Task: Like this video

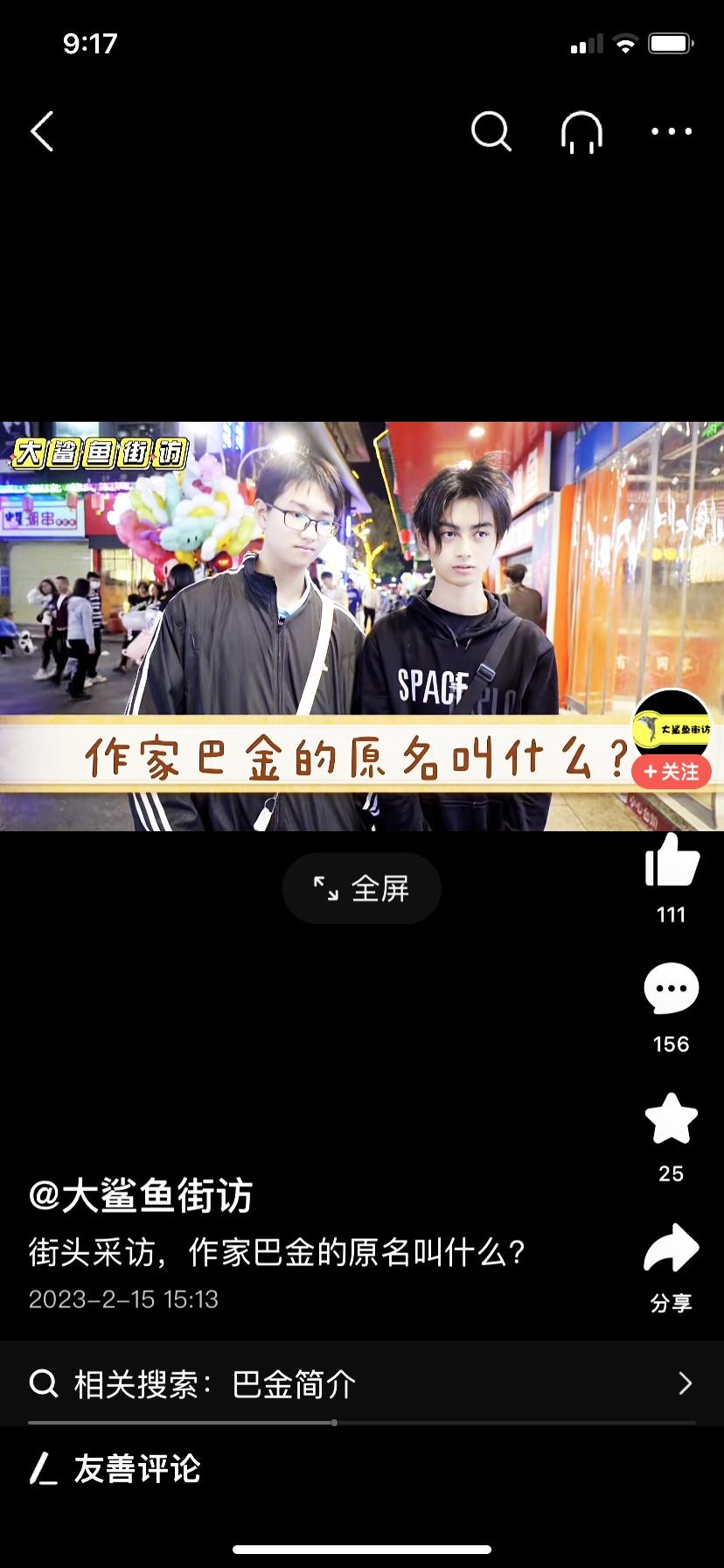Action: click(672, 862)
